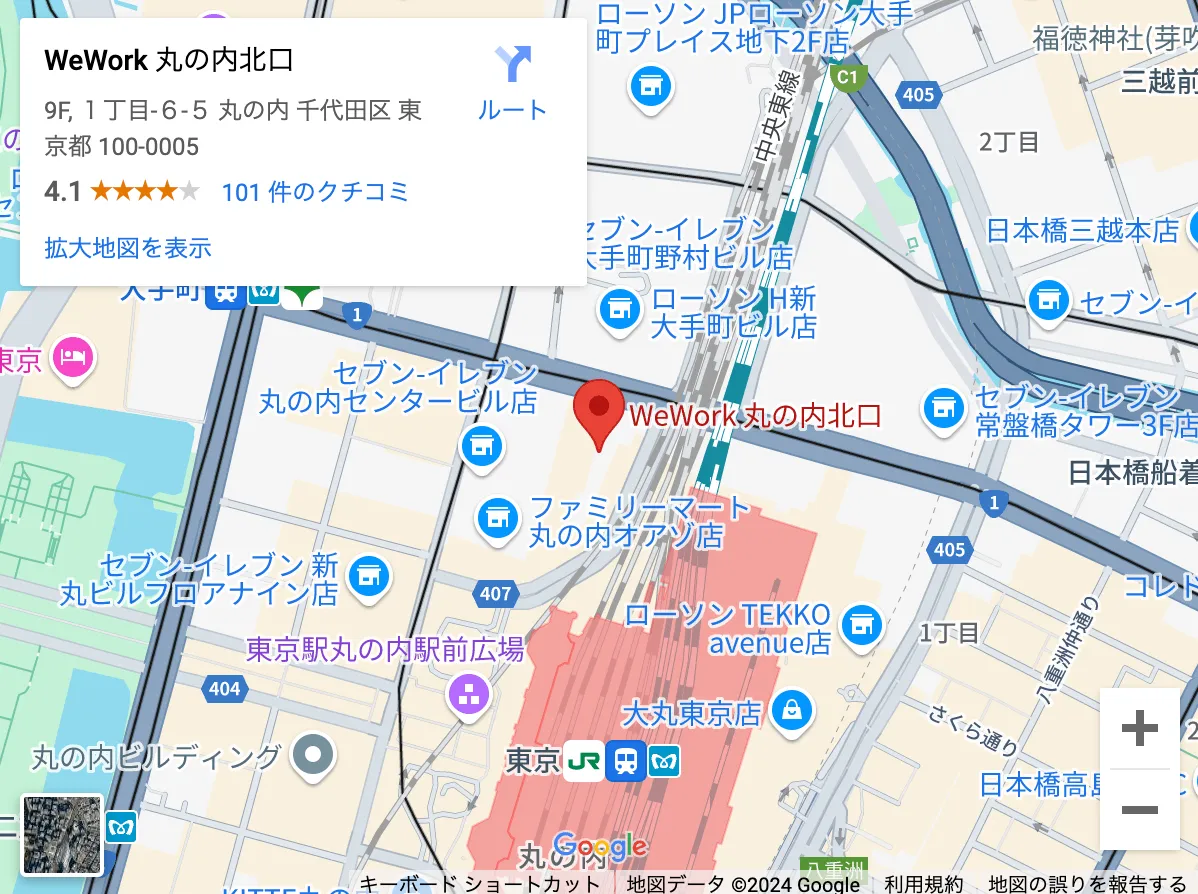The width and height of the screenshot is (1198, 894).
Task: Select ローソンH新大手町ビル店 marker
Action: click(x=619, y=309)
